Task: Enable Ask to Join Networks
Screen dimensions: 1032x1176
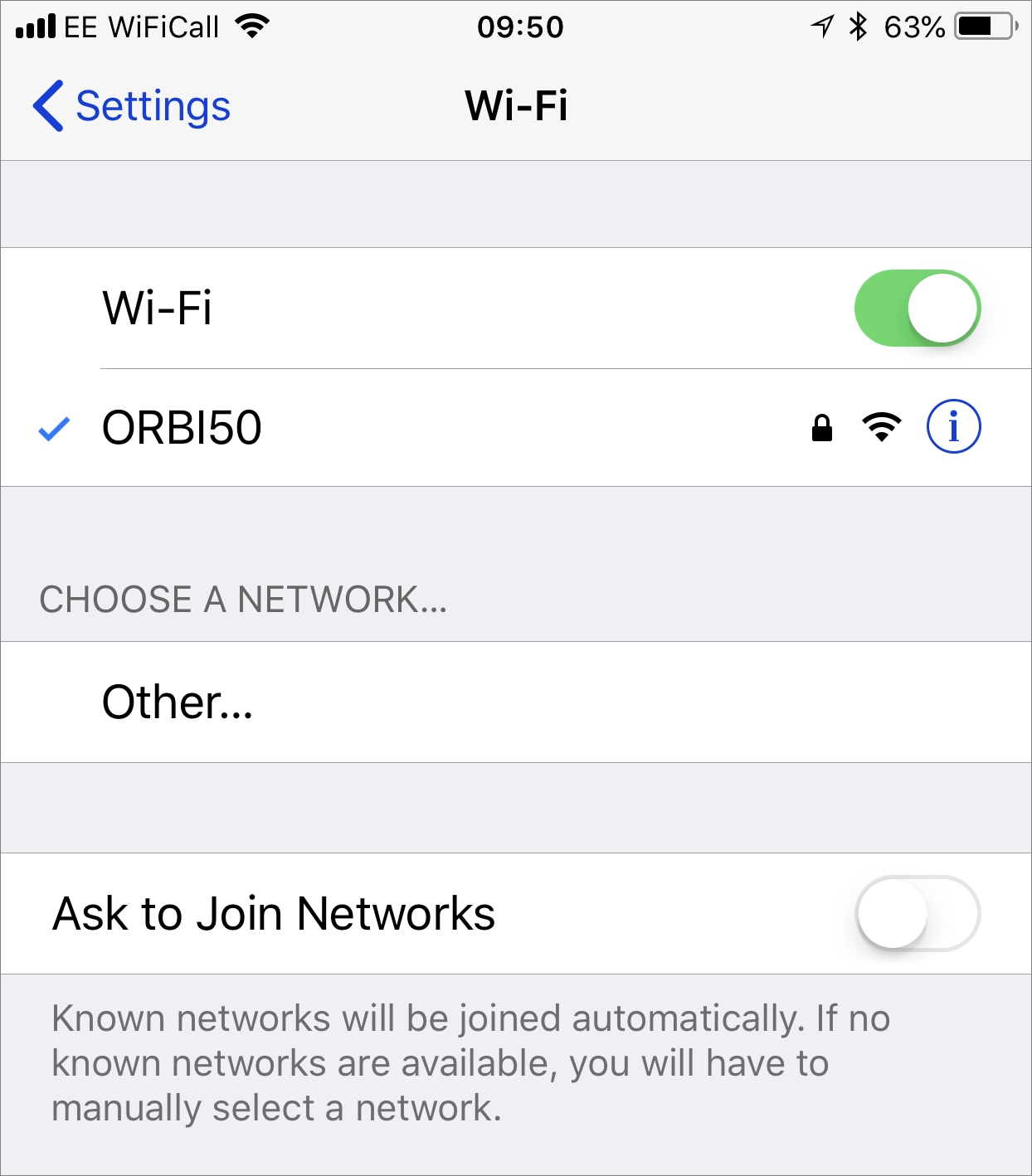Action: pyautogui.click(x=917, y=913)
